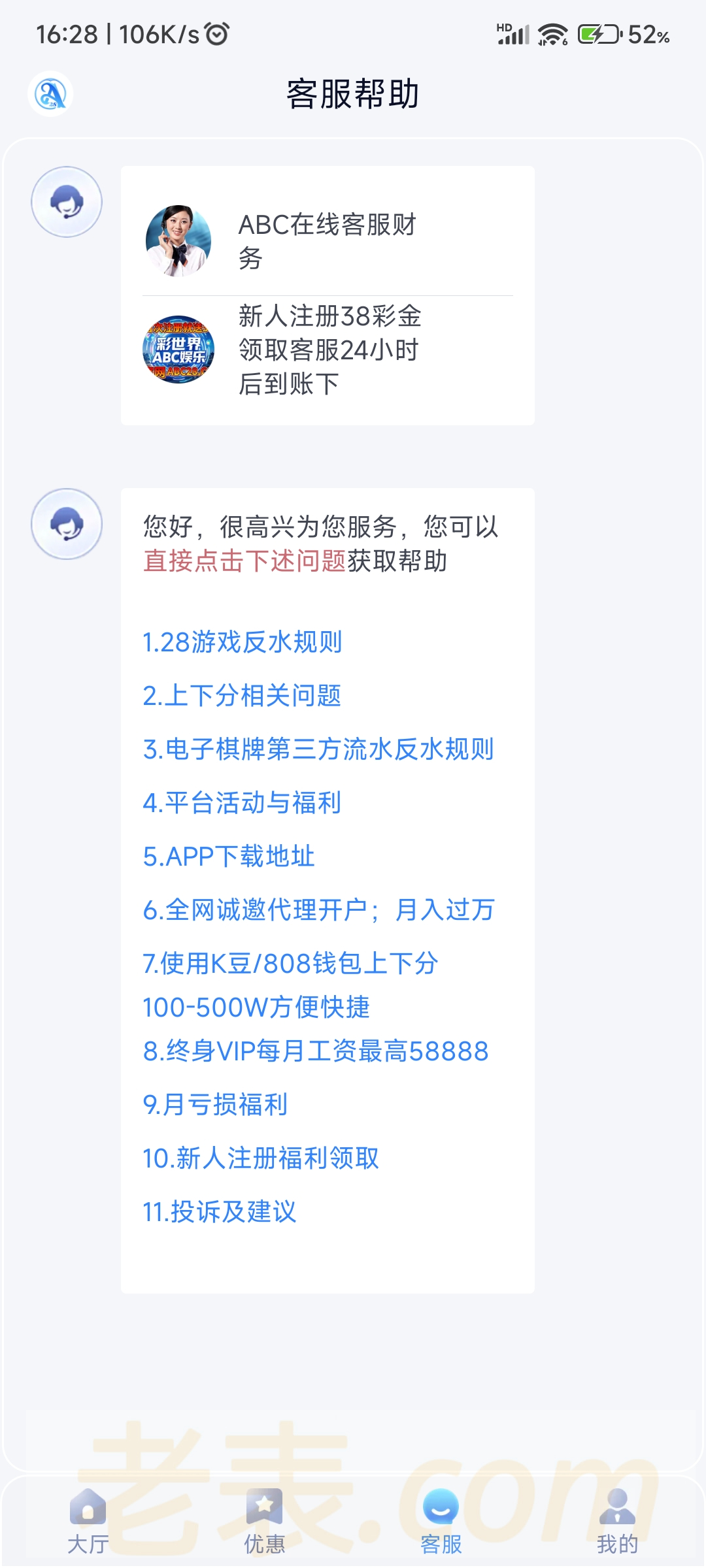This screenshot has width=706, height=1568.
Task: View 4.平台活动与福利
Action: click(242, 803)
